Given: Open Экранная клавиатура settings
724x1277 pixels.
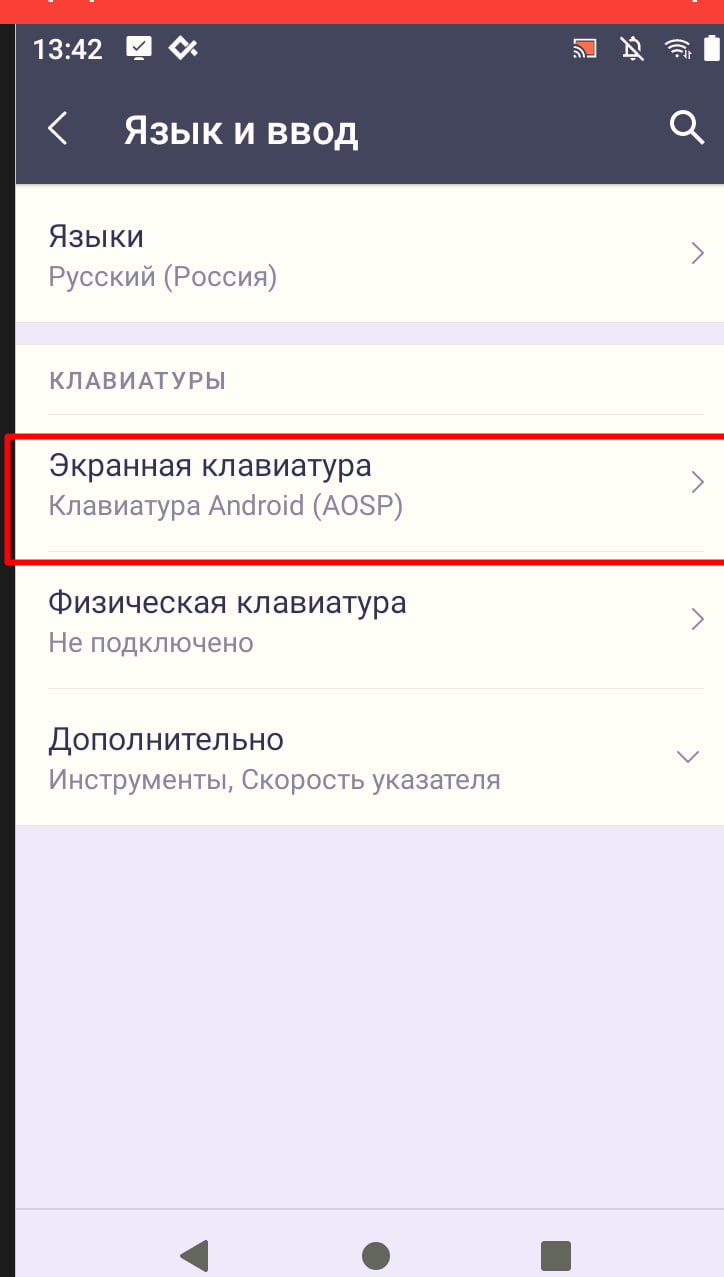Looking at the screenshot, I should click(x=370, y=484).
